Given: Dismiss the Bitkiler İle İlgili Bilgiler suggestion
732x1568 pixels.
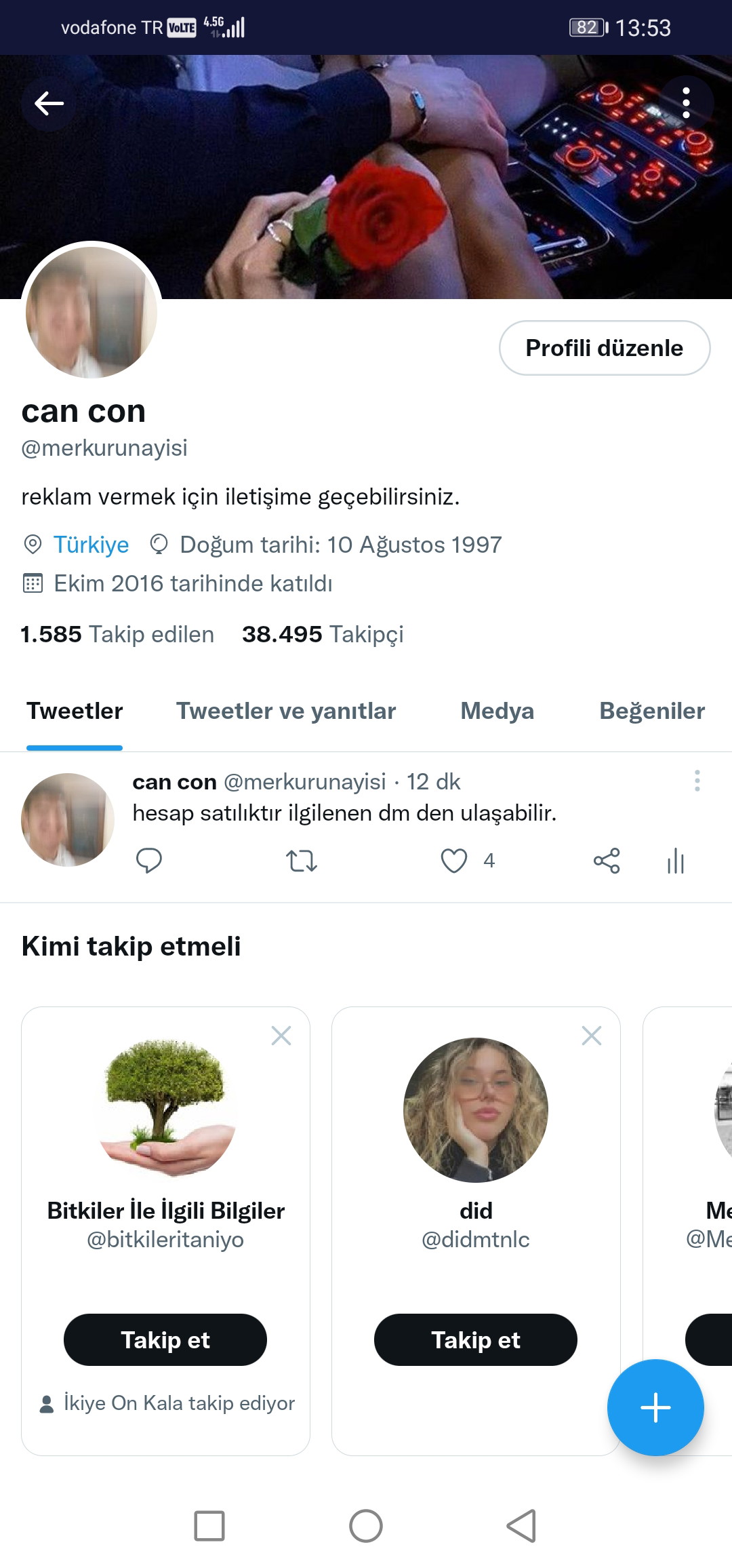Looking at the screenshot, I should [x=281, y=1036].
